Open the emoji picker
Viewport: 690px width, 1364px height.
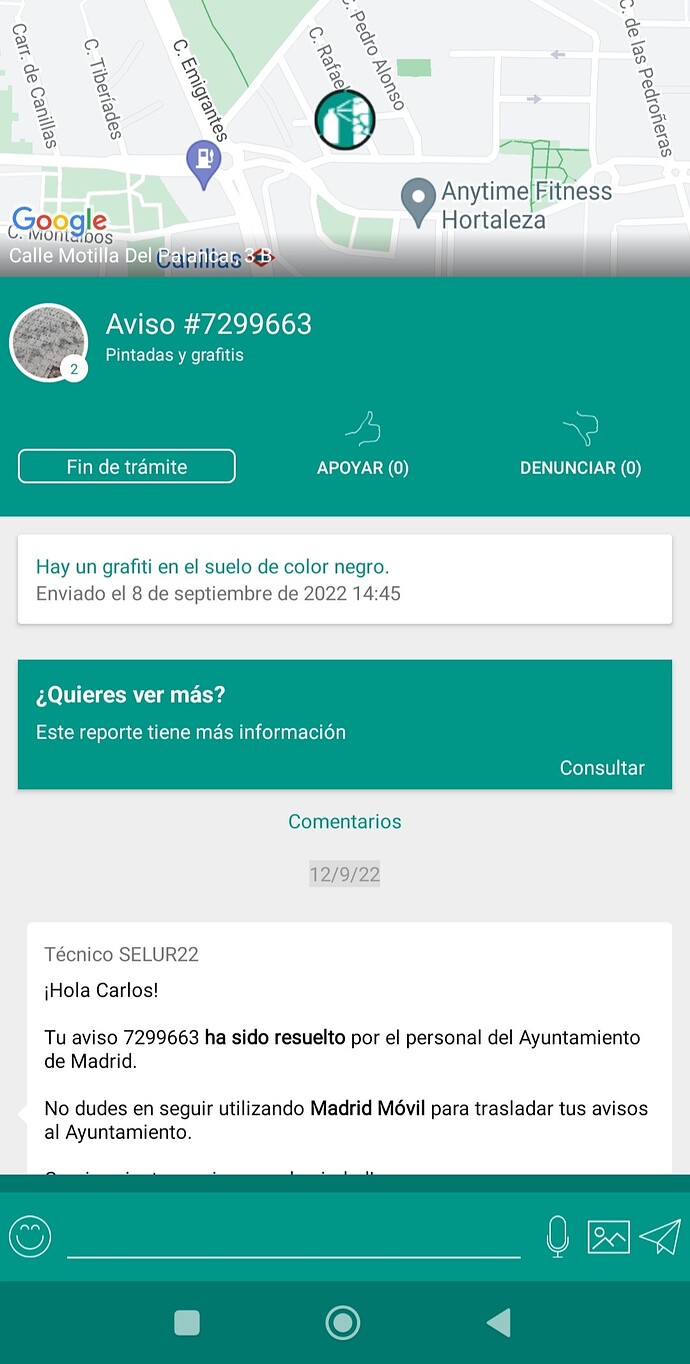click(x=30, y=1237)
